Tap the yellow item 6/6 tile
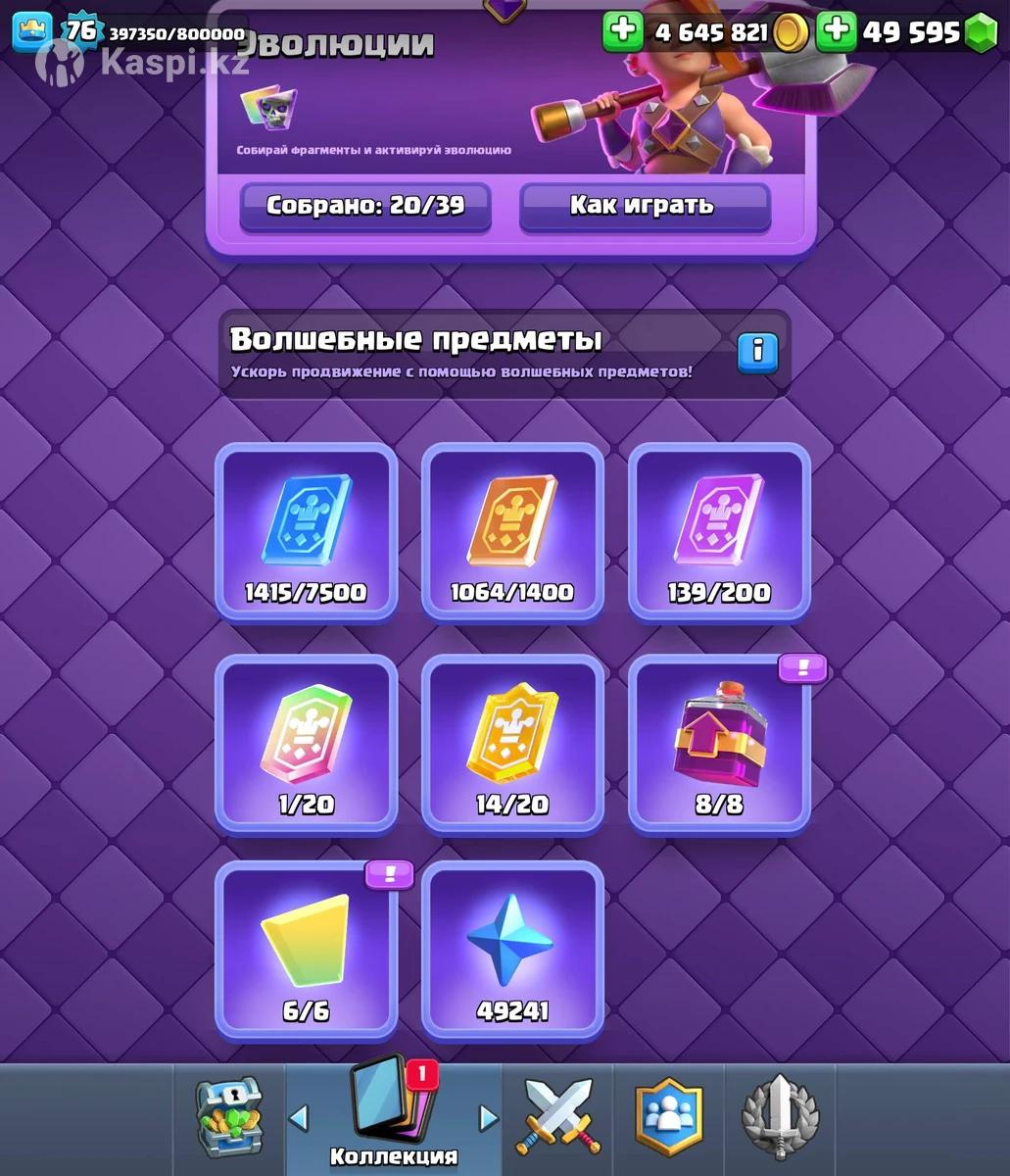This screenshot has width=1010, height=1176. [306, 949]
